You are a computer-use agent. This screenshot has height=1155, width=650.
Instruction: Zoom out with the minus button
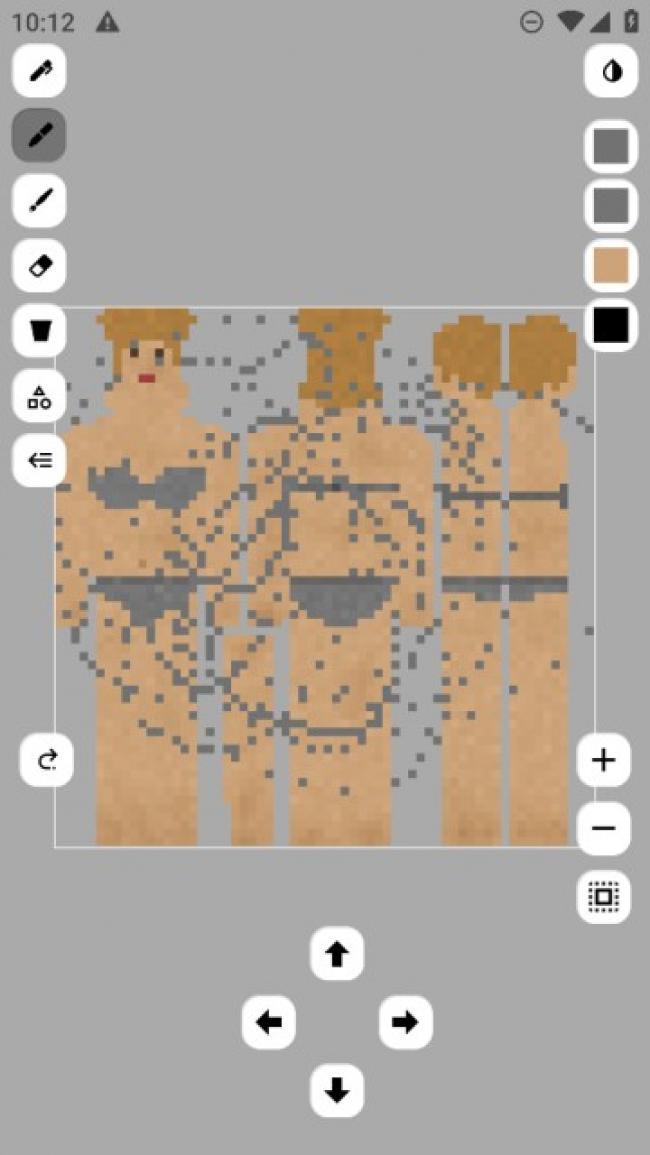click(603, 828)
